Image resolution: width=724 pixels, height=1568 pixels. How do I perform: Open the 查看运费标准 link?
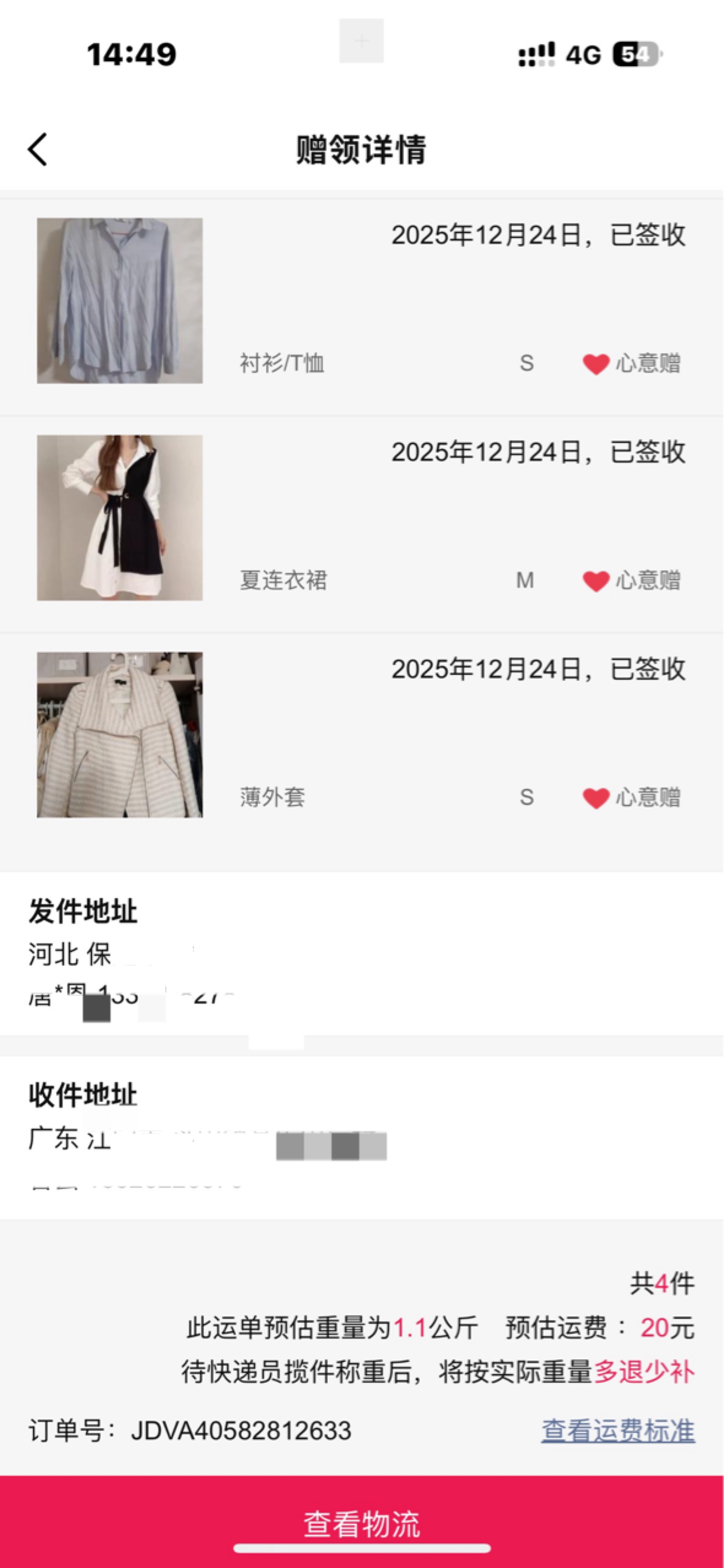(x=617, y=1430)
